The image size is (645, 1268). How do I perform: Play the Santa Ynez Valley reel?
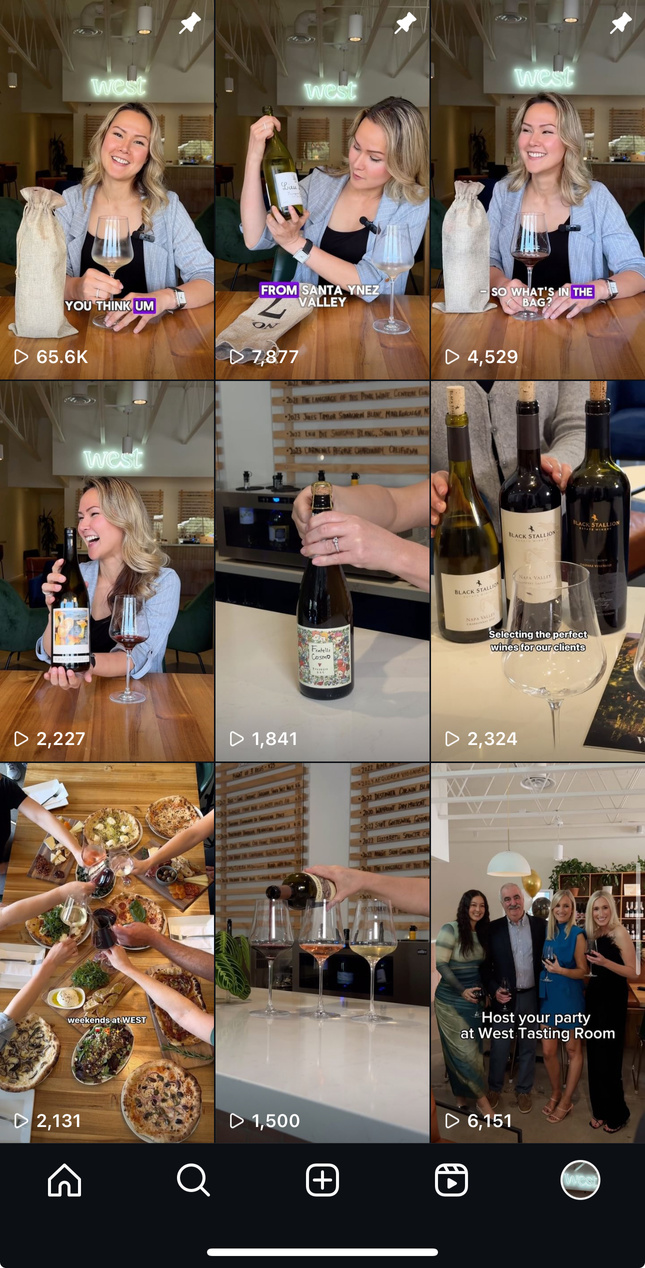coord(322,190)
